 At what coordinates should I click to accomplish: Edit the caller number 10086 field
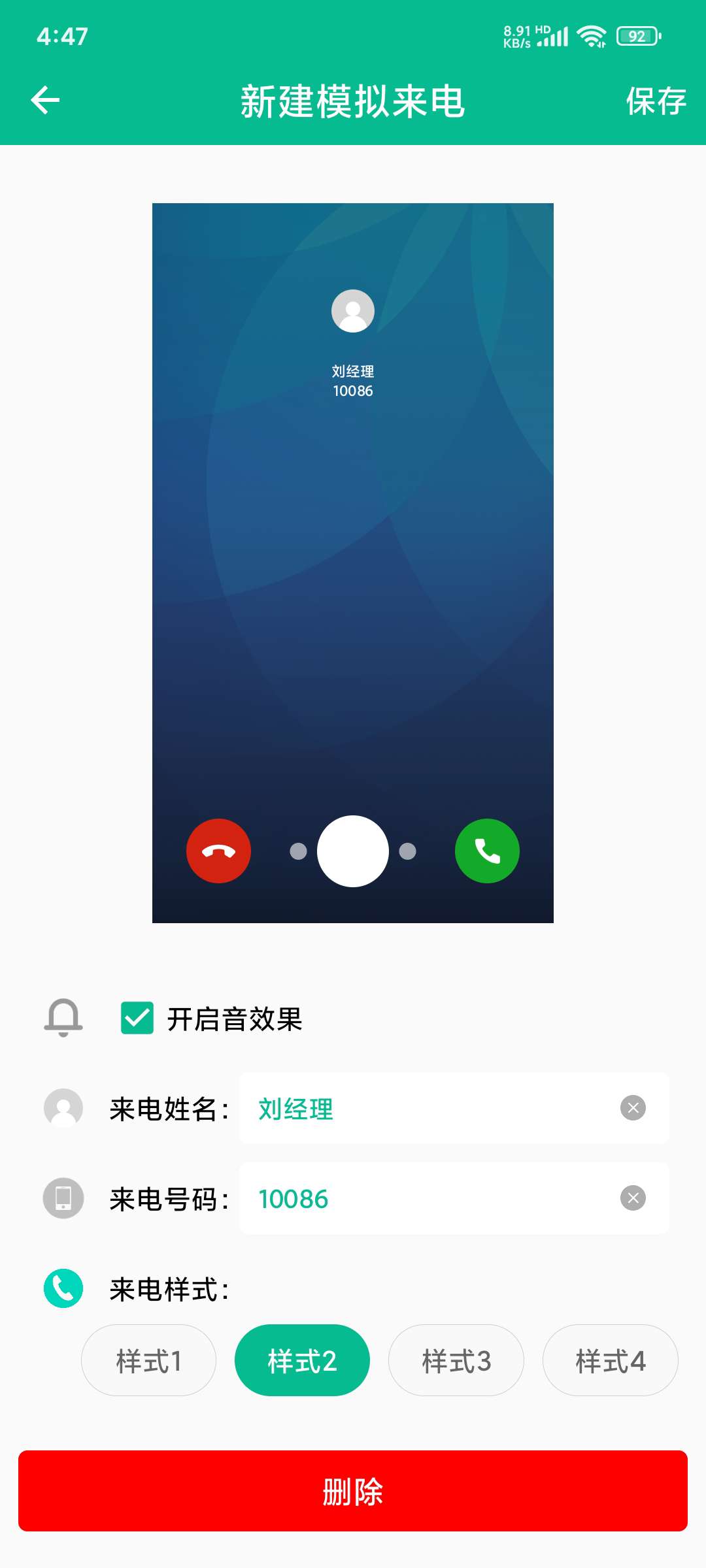(x=392, y=1198)
